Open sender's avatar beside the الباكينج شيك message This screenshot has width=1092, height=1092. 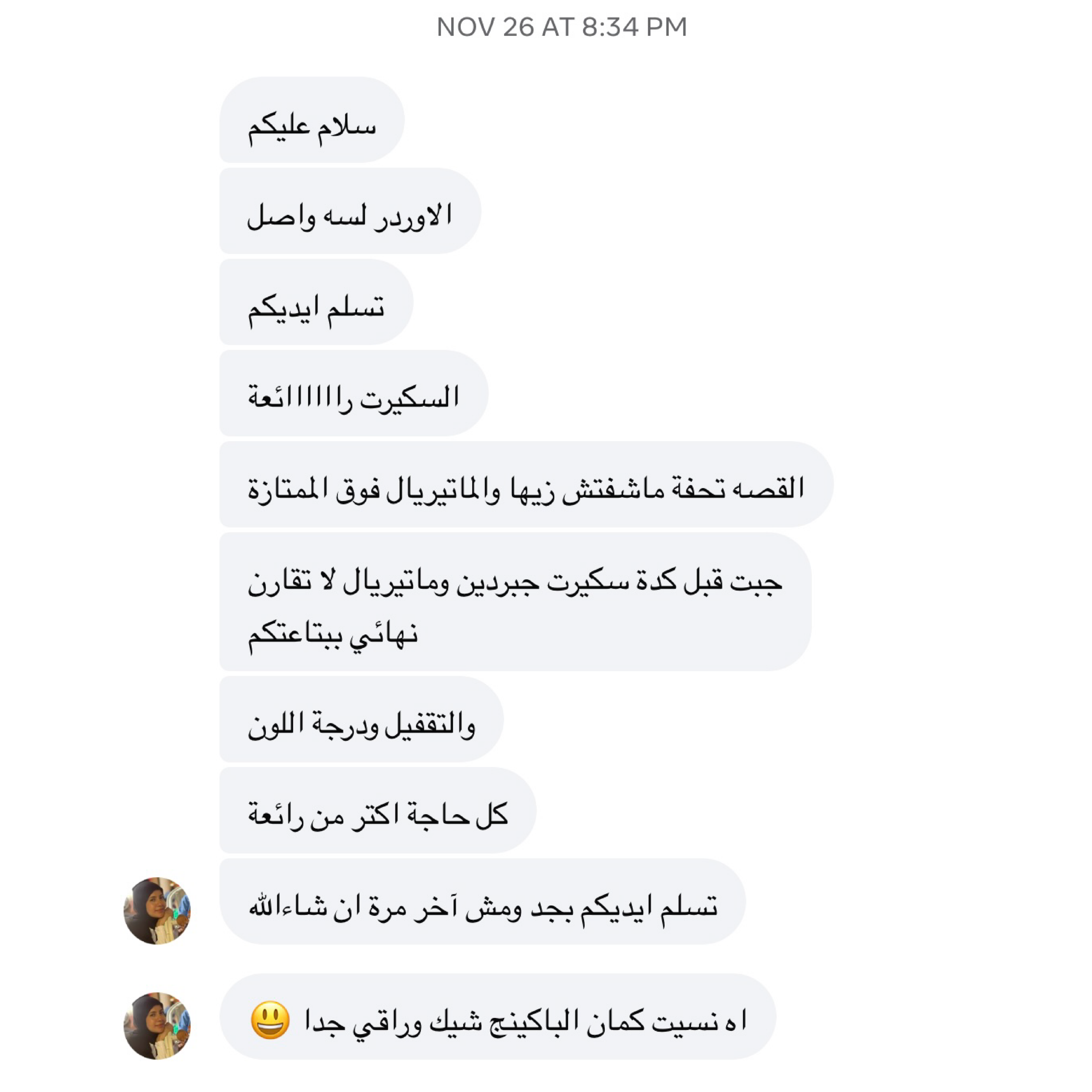click(157, 1025)
